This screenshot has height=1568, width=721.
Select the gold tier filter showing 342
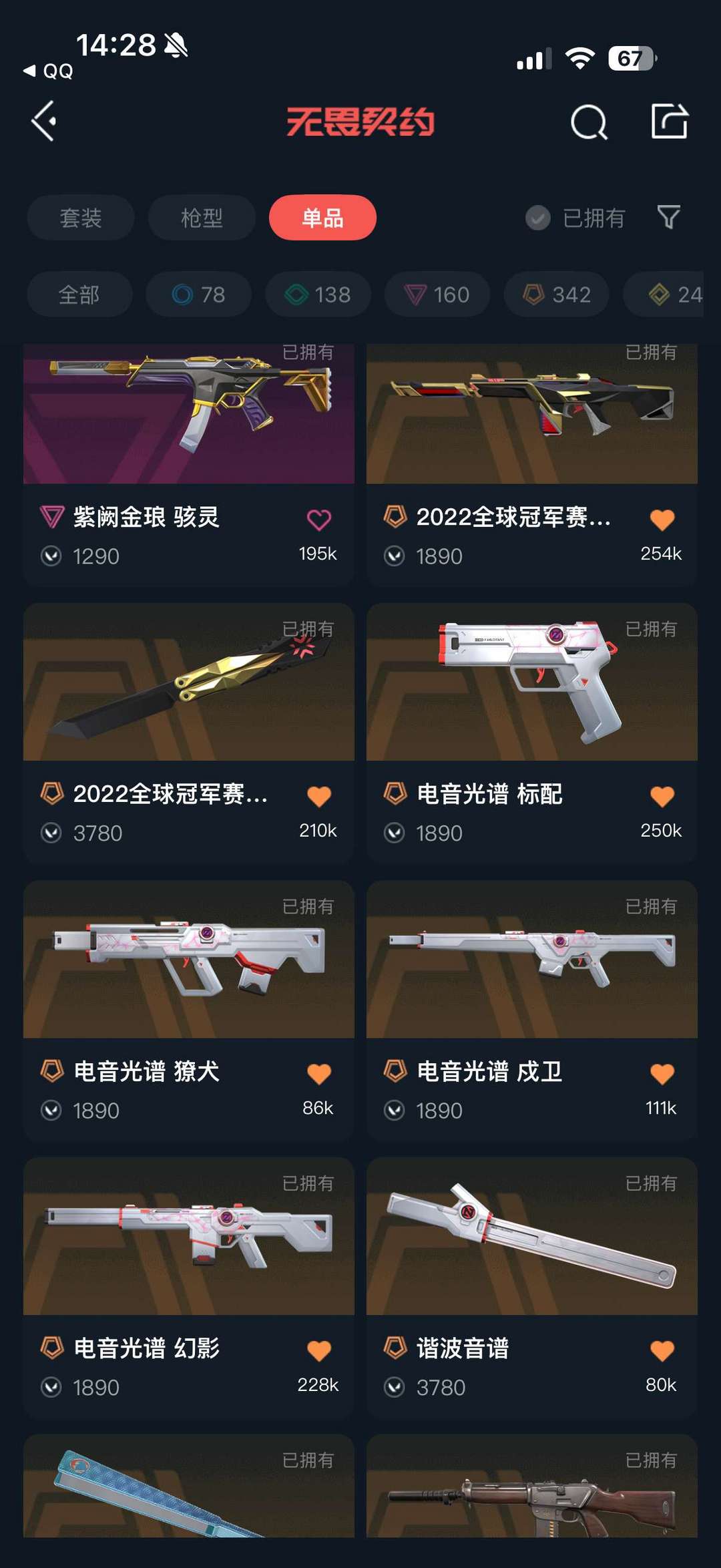pyautogui.click(x=555, y=294)
